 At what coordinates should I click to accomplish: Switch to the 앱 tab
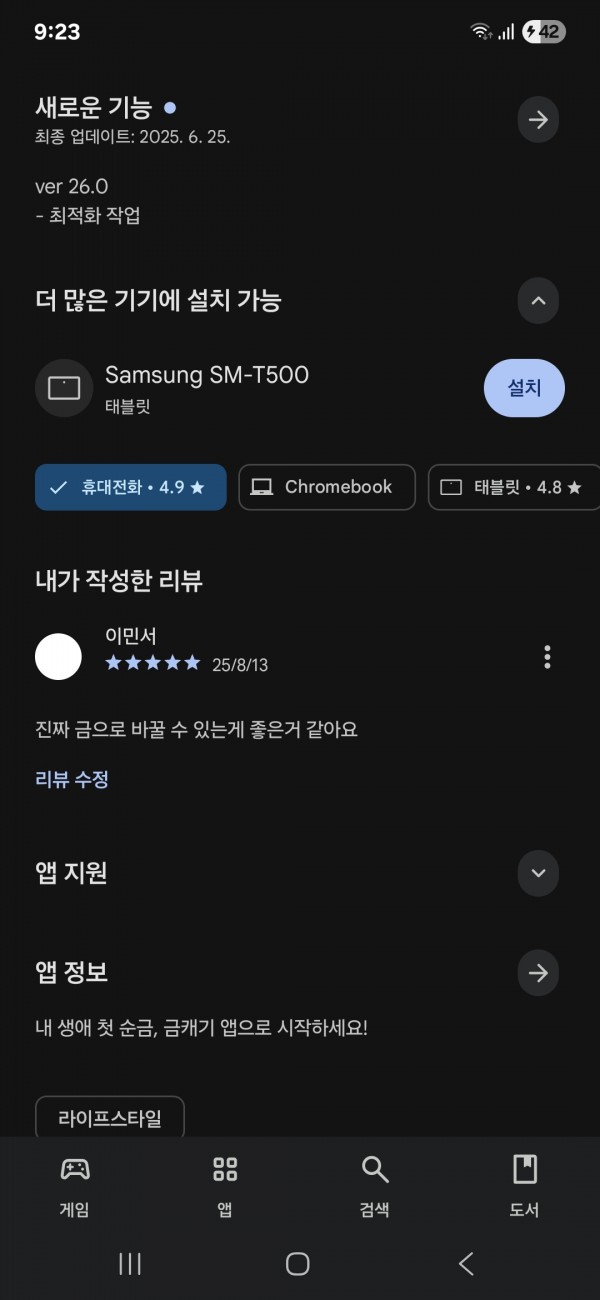[x=225, y=1186]
